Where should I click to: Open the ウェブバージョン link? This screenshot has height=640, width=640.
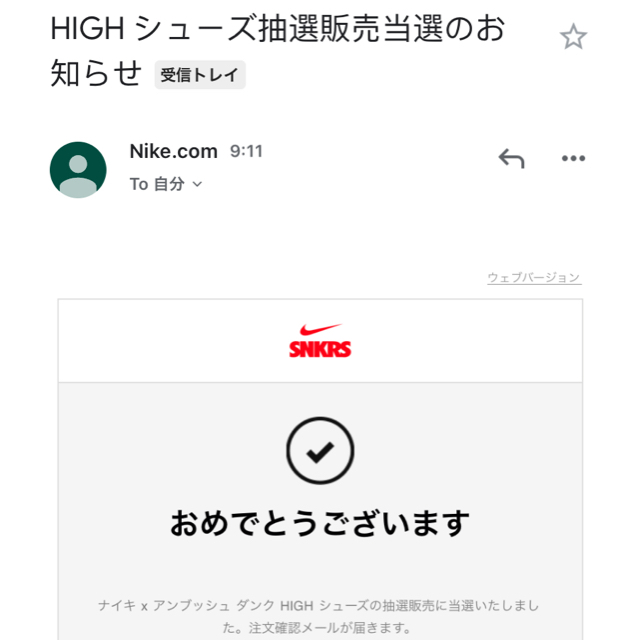click(533, 277)
